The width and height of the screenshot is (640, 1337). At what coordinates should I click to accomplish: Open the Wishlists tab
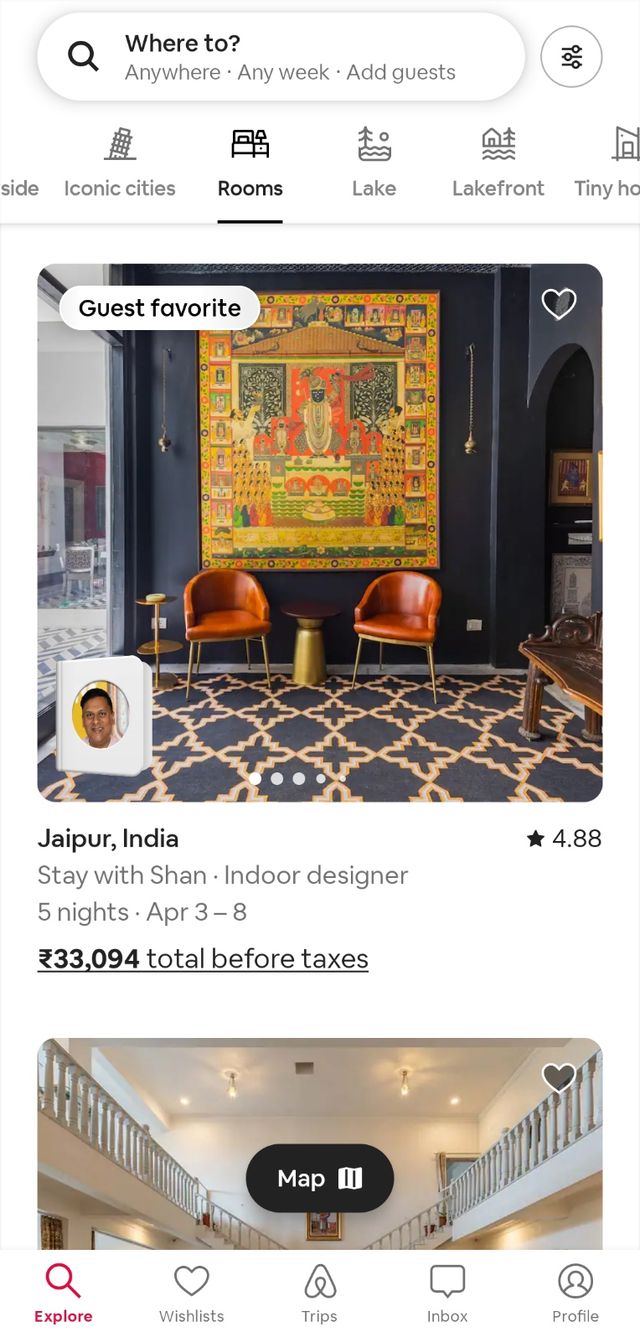point(191,1293)
